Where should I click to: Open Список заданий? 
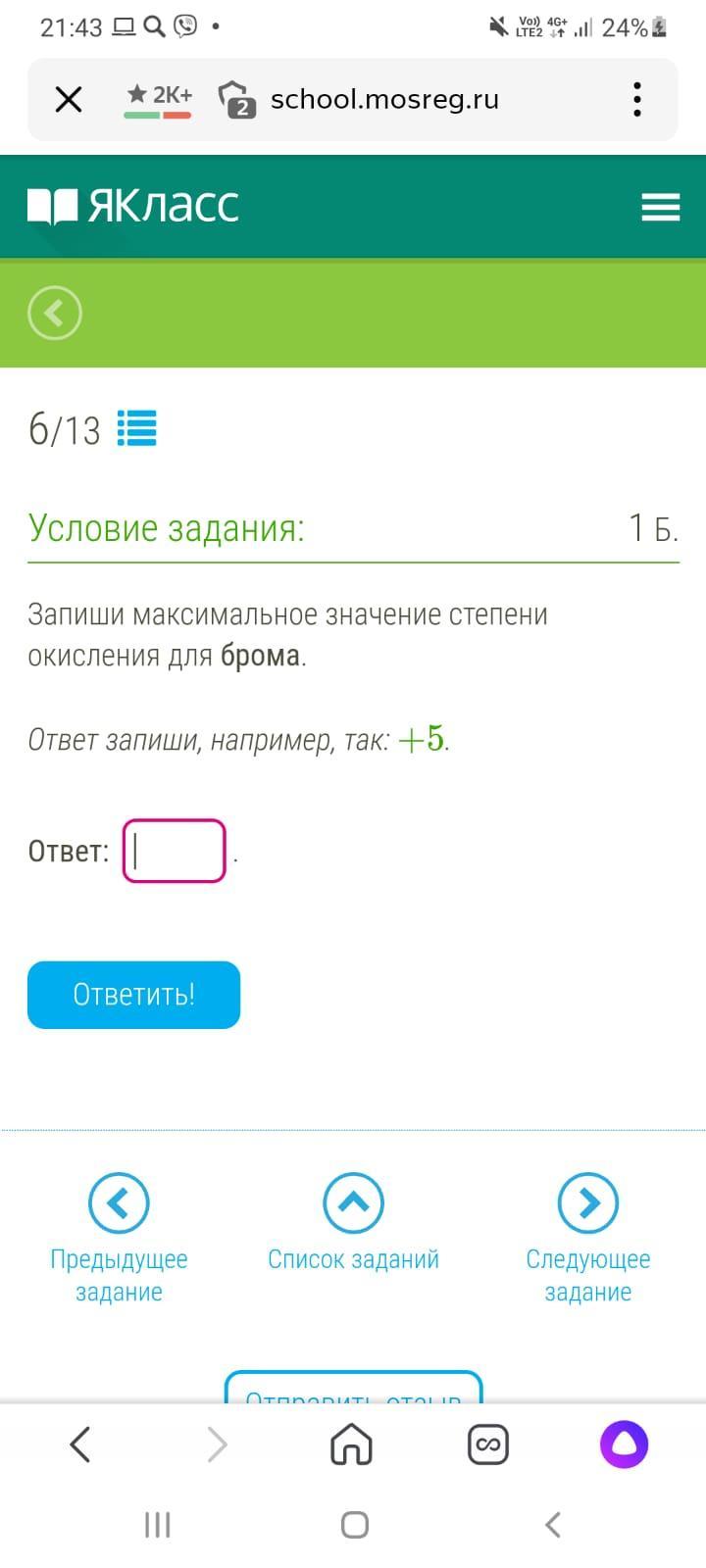pos(353,1223)
